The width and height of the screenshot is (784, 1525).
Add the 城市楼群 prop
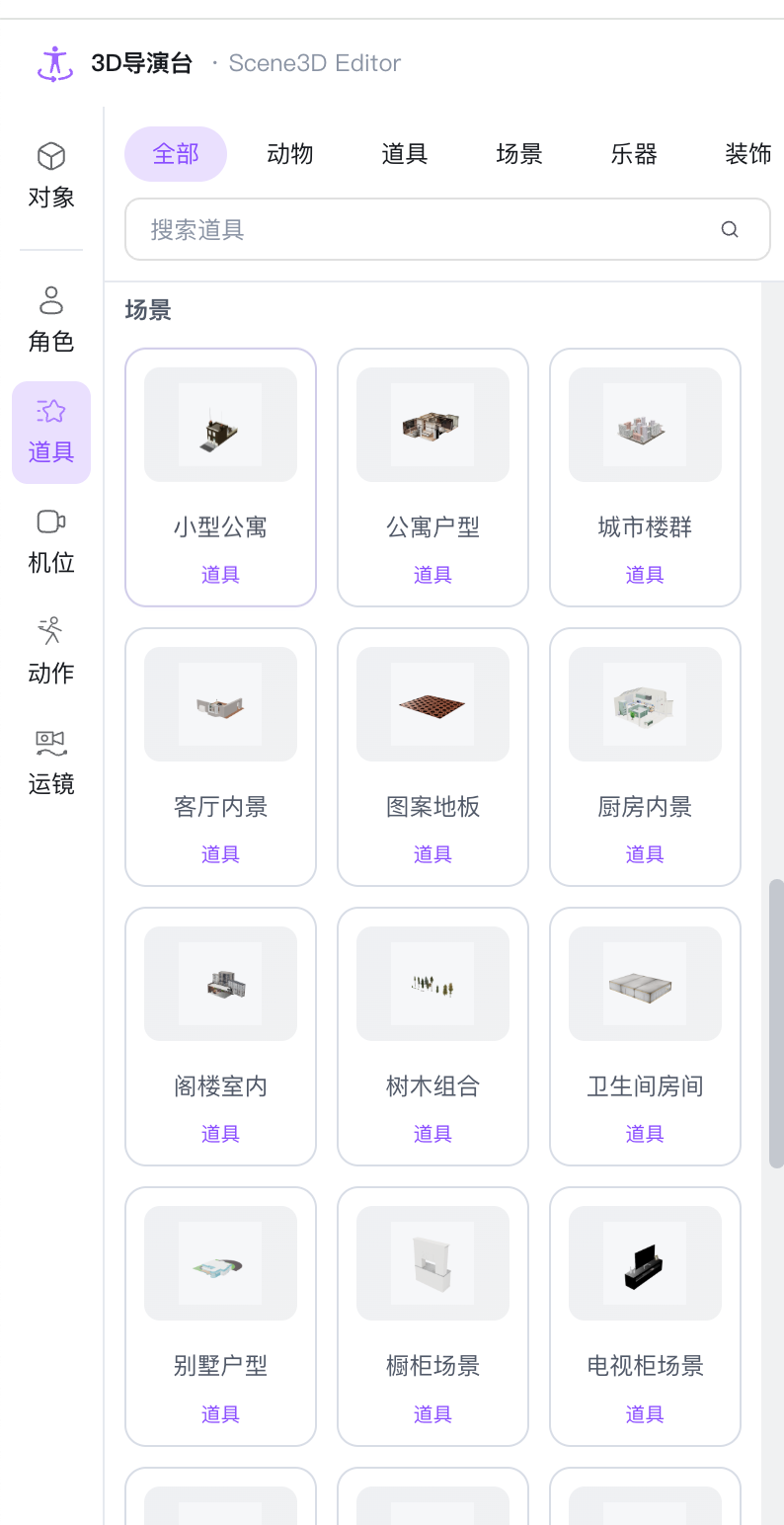[x=645, y=477]
